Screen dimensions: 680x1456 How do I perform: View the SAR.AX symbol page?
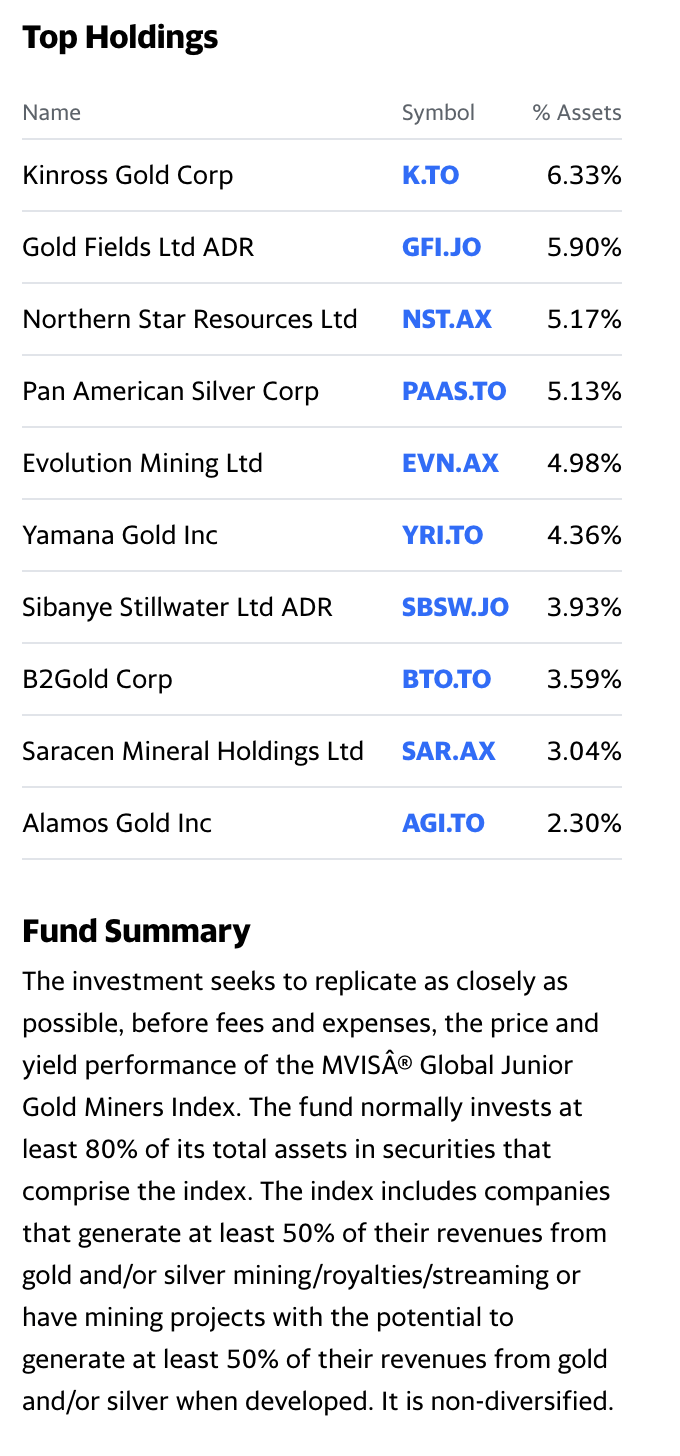[x=448, y=751]
